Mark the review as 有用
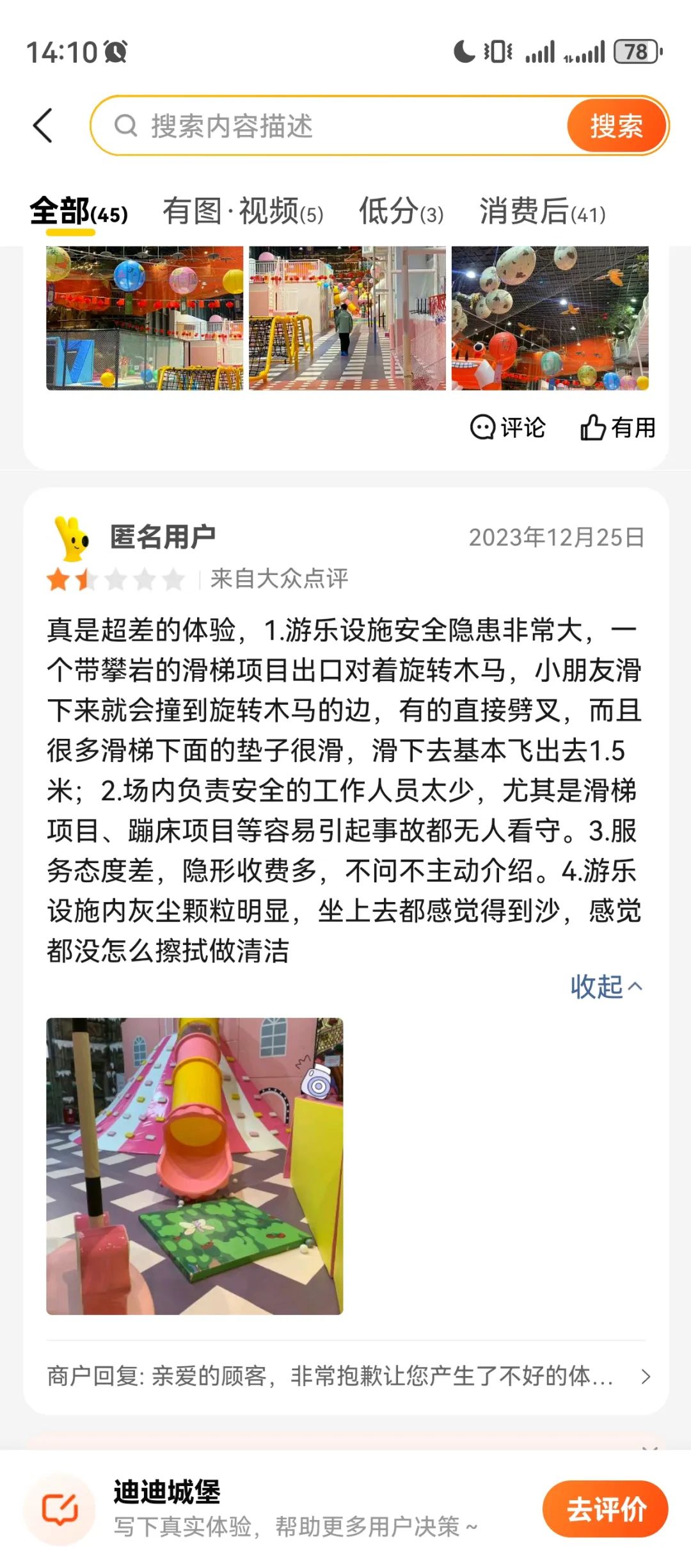691x1568 pixels. (x=617, y=427)
